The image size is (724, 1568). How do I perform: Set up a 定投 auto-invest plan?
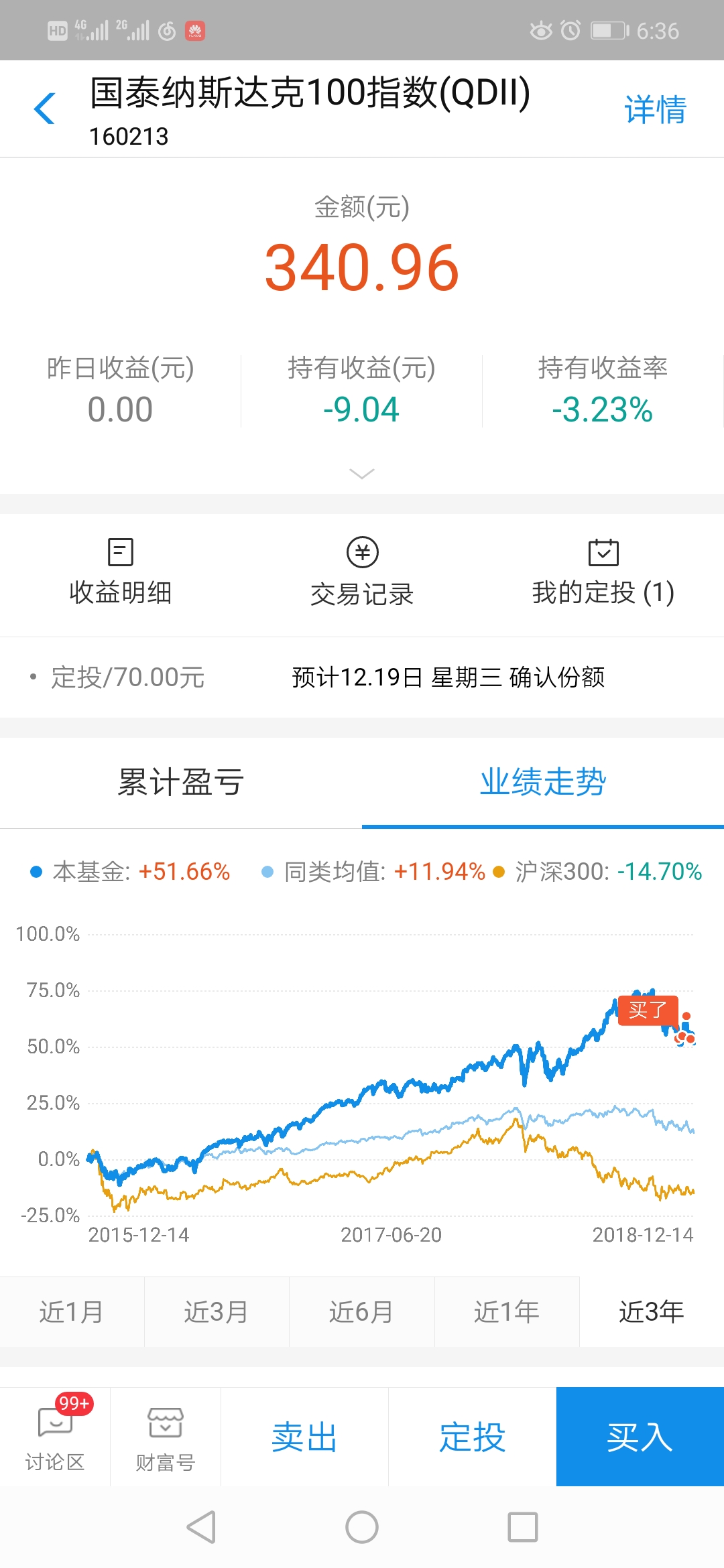[472, 1437]
